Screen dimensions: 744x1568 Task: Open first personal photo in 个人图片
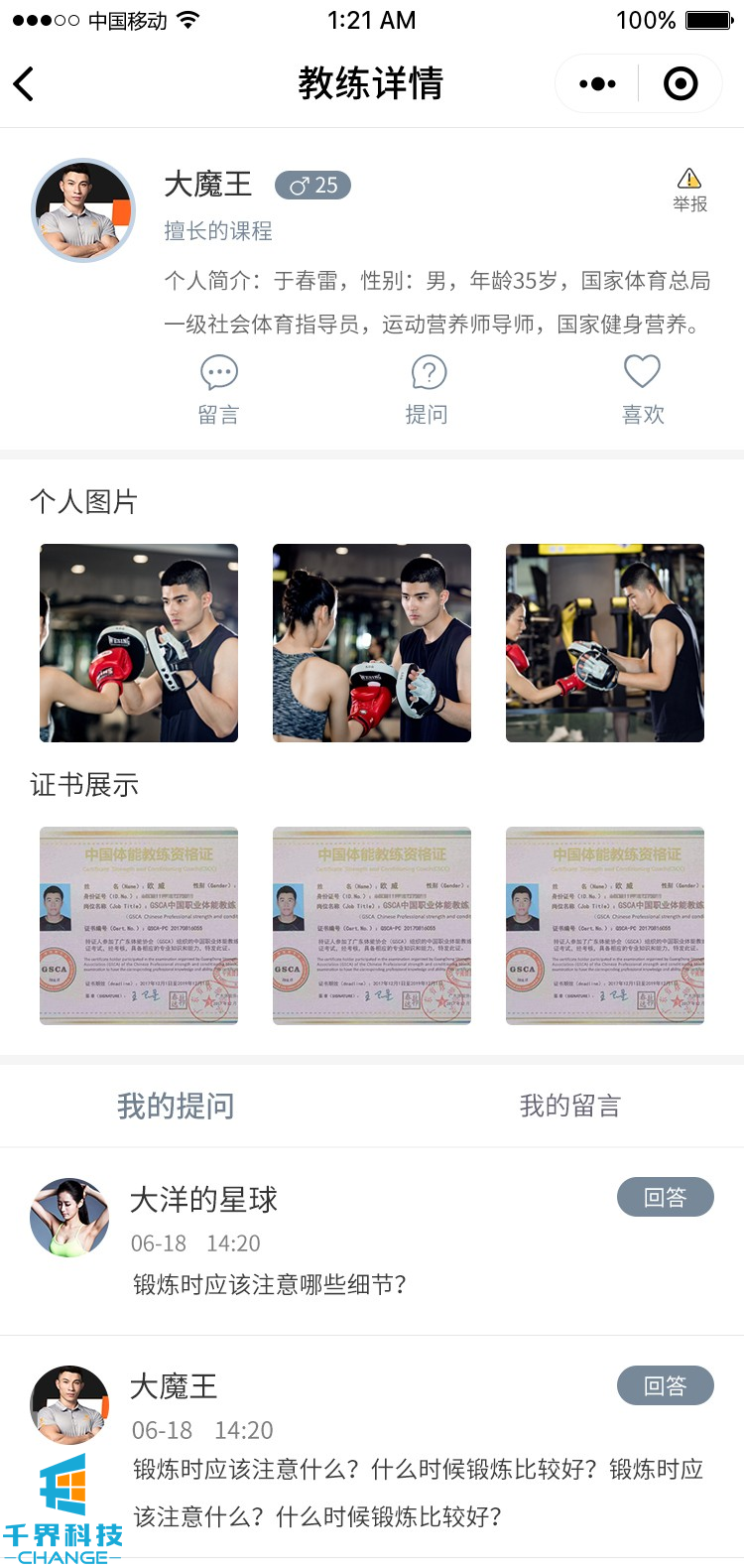click(139, 642)
